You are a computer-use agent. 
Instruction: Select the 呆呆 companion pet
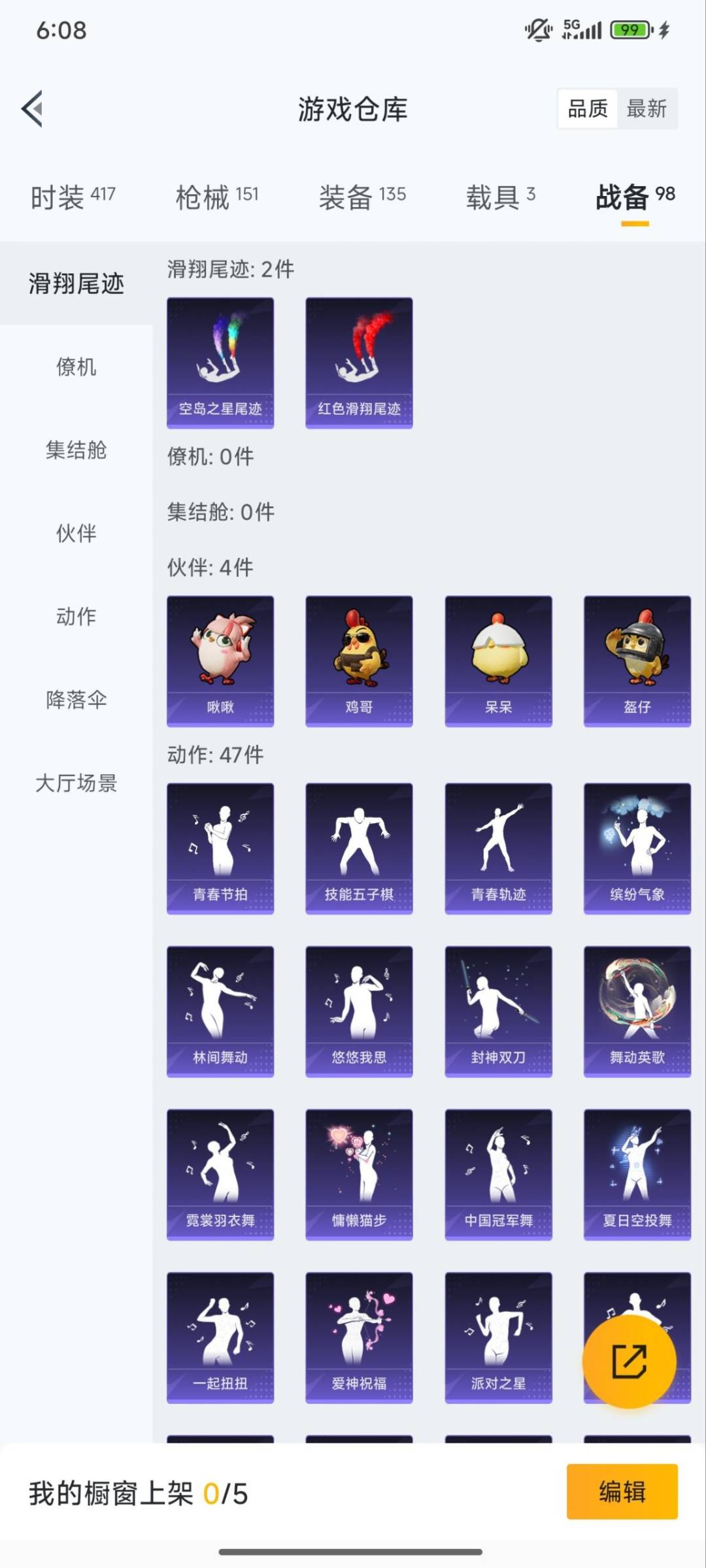[498, 660]
